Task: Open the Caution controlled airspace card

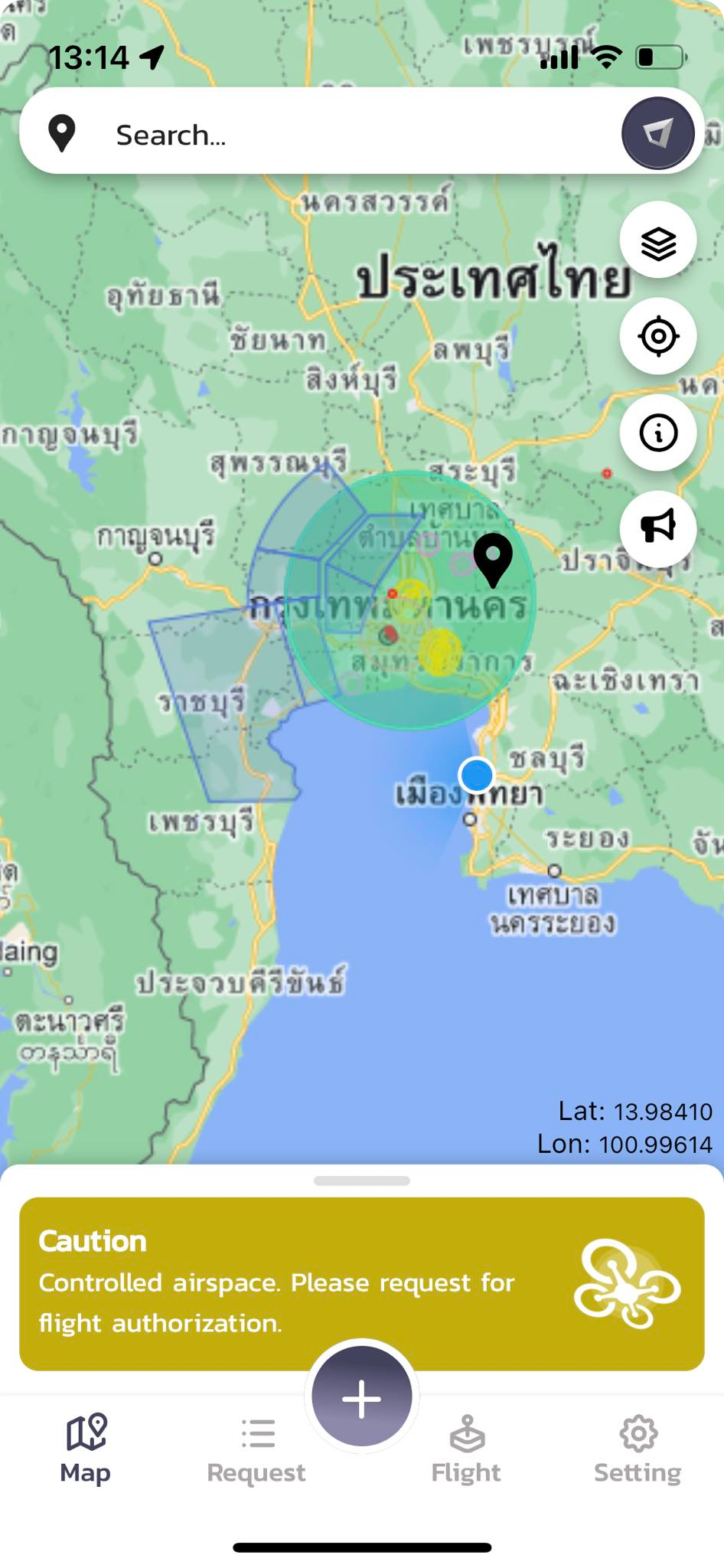Action: click(x=361, y=1285)
